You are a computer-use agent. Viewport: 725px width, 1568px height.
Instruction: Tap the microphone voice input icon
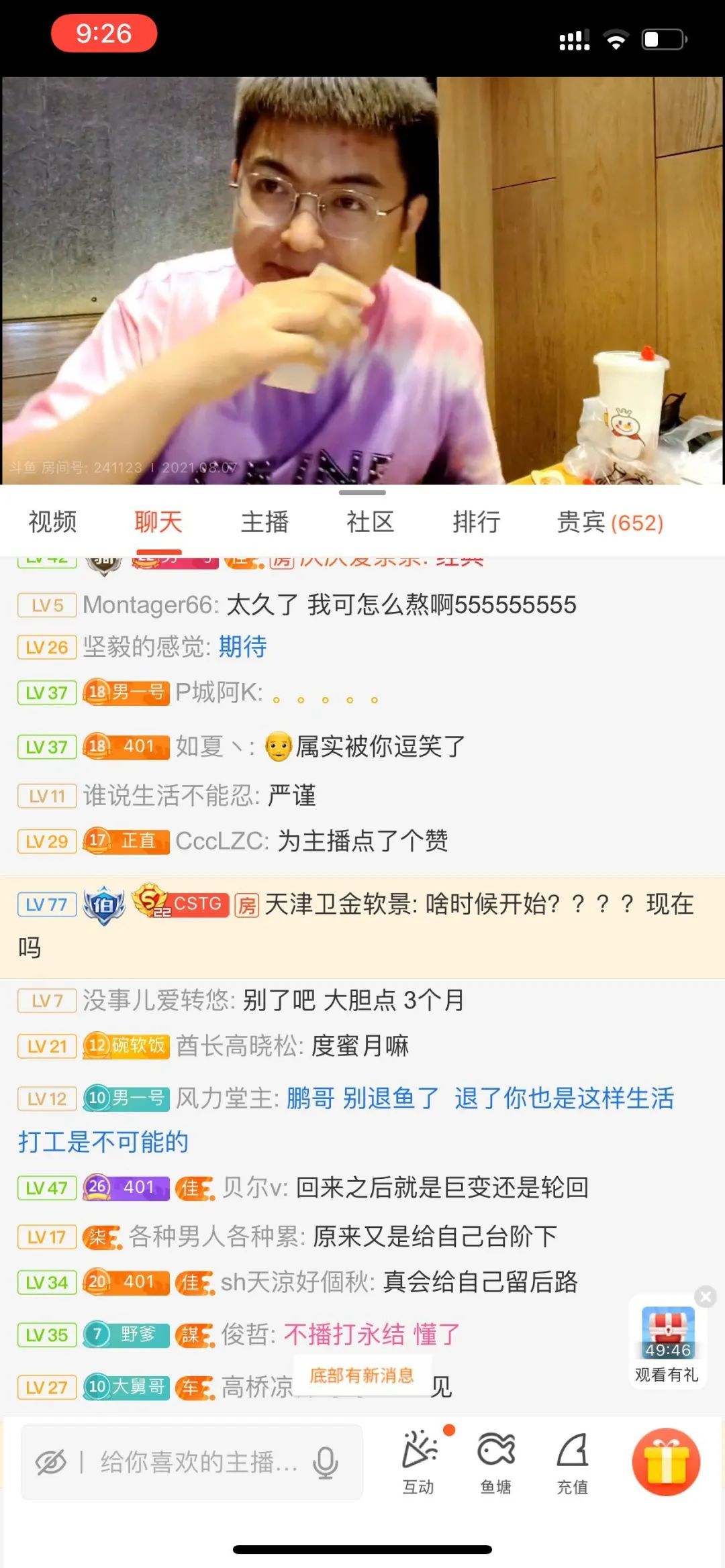pos(325,1463)
